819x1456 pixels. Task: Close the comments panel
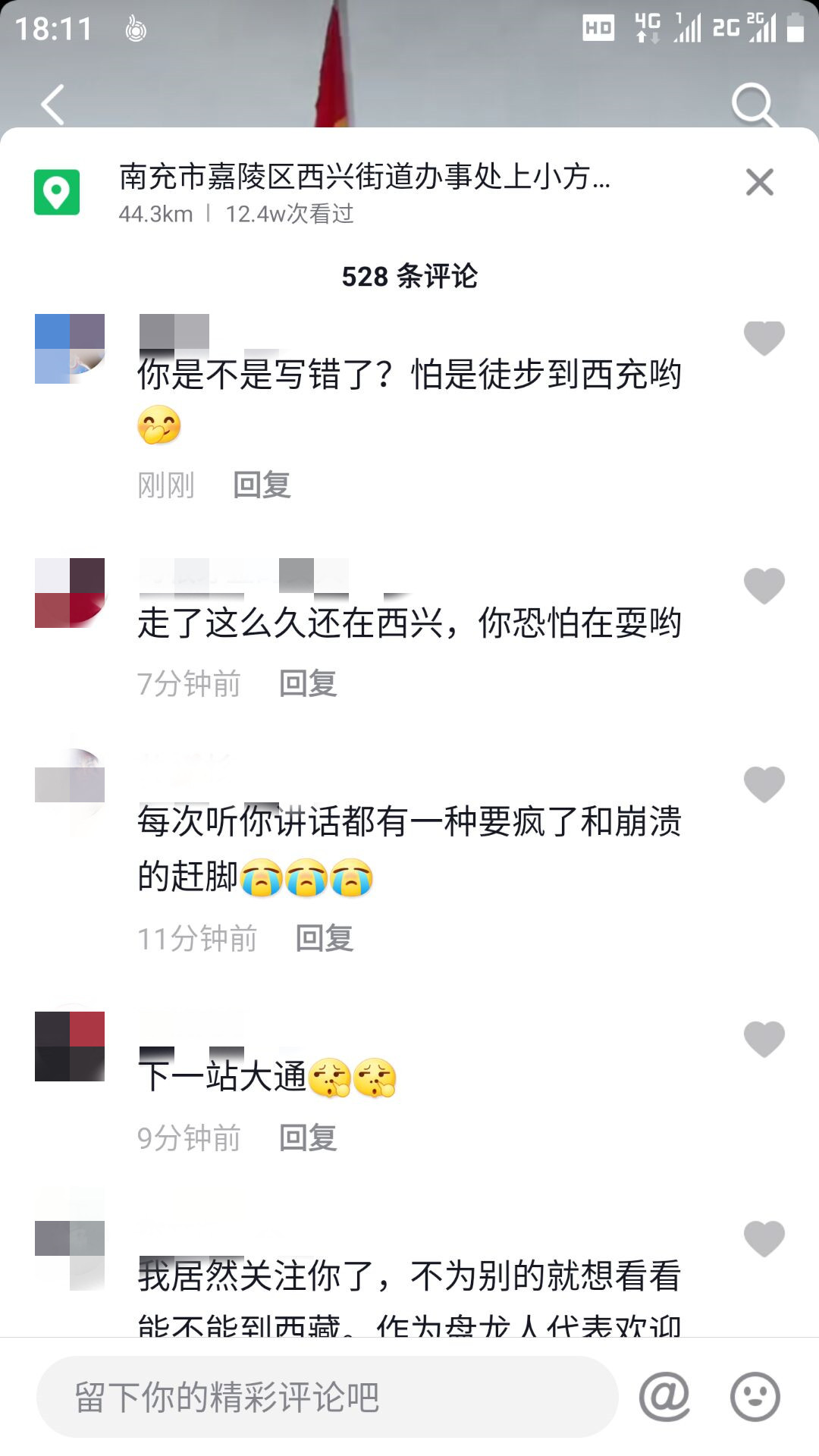759,182
